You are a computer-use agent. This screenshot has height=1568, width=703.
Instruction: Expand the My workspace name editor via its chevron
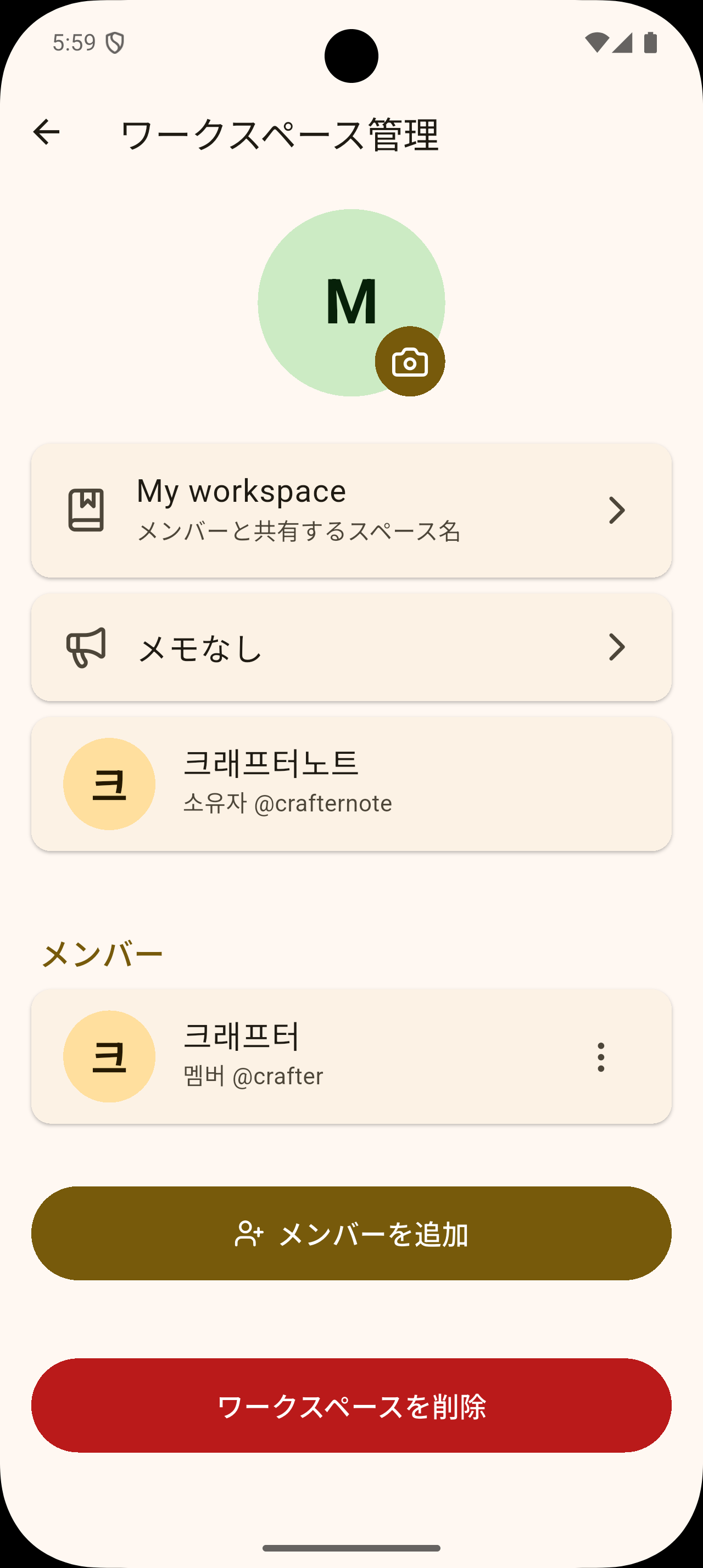[617, 510]
